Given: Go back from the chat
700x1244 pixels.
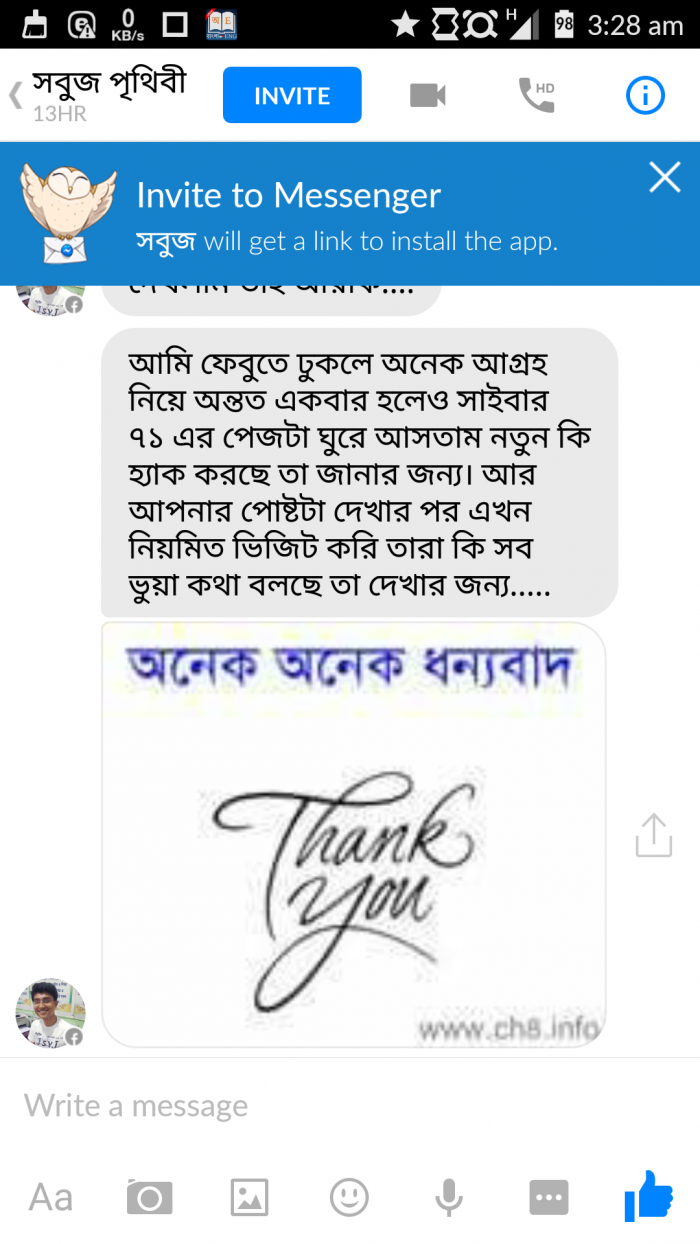Looking at the screenshot, I should point(15,96).
